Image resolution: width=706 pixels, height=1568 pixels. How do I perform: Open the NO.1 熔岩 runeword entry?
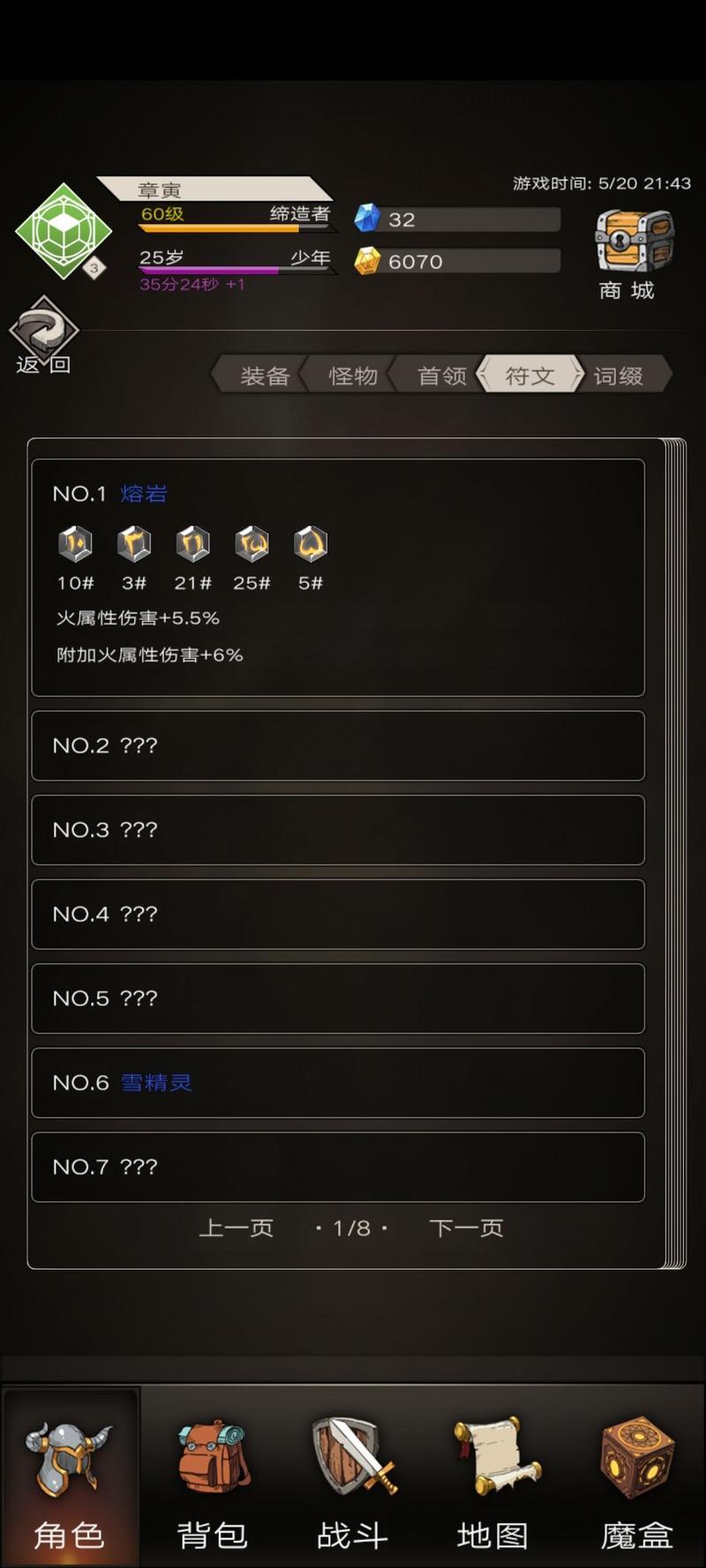coord(338,577)
